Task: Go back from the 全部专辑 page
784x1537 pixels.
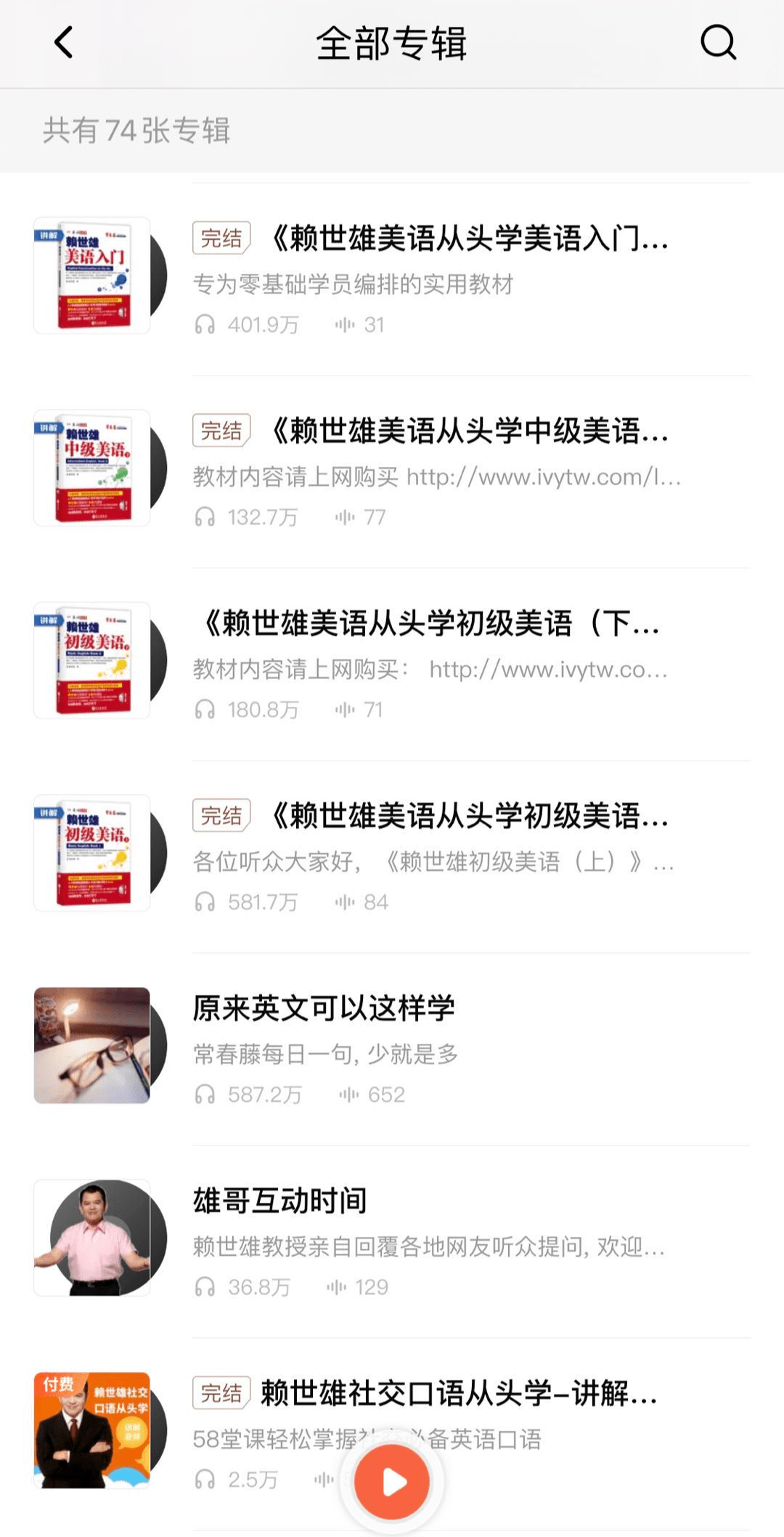Action: tap(64, 42)
